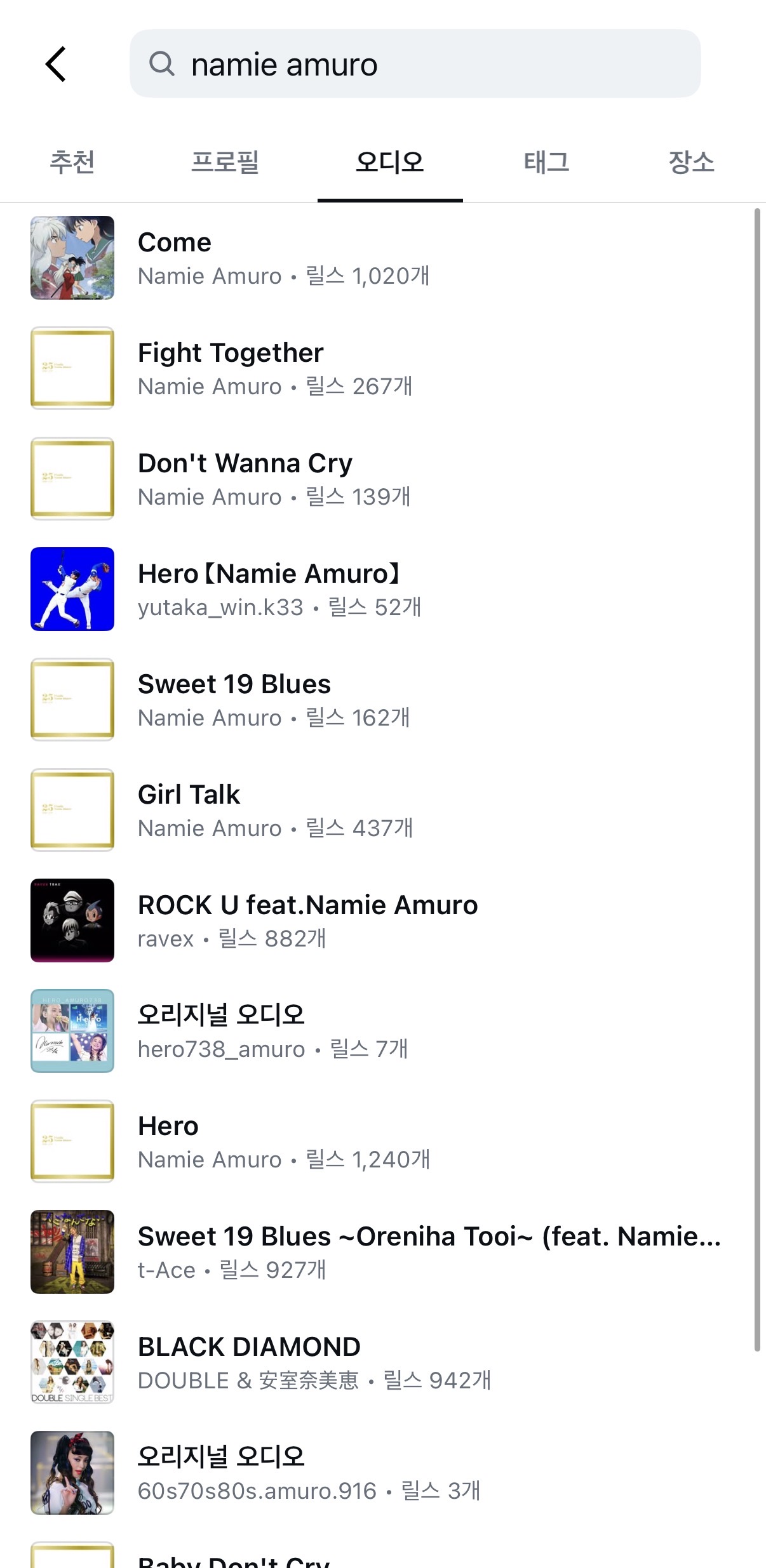The height and width of the screenshot is (1568, 766).
Task: Open 'Sweet 19 Blues' by Namie Amuro
Action: pos(274,700)
